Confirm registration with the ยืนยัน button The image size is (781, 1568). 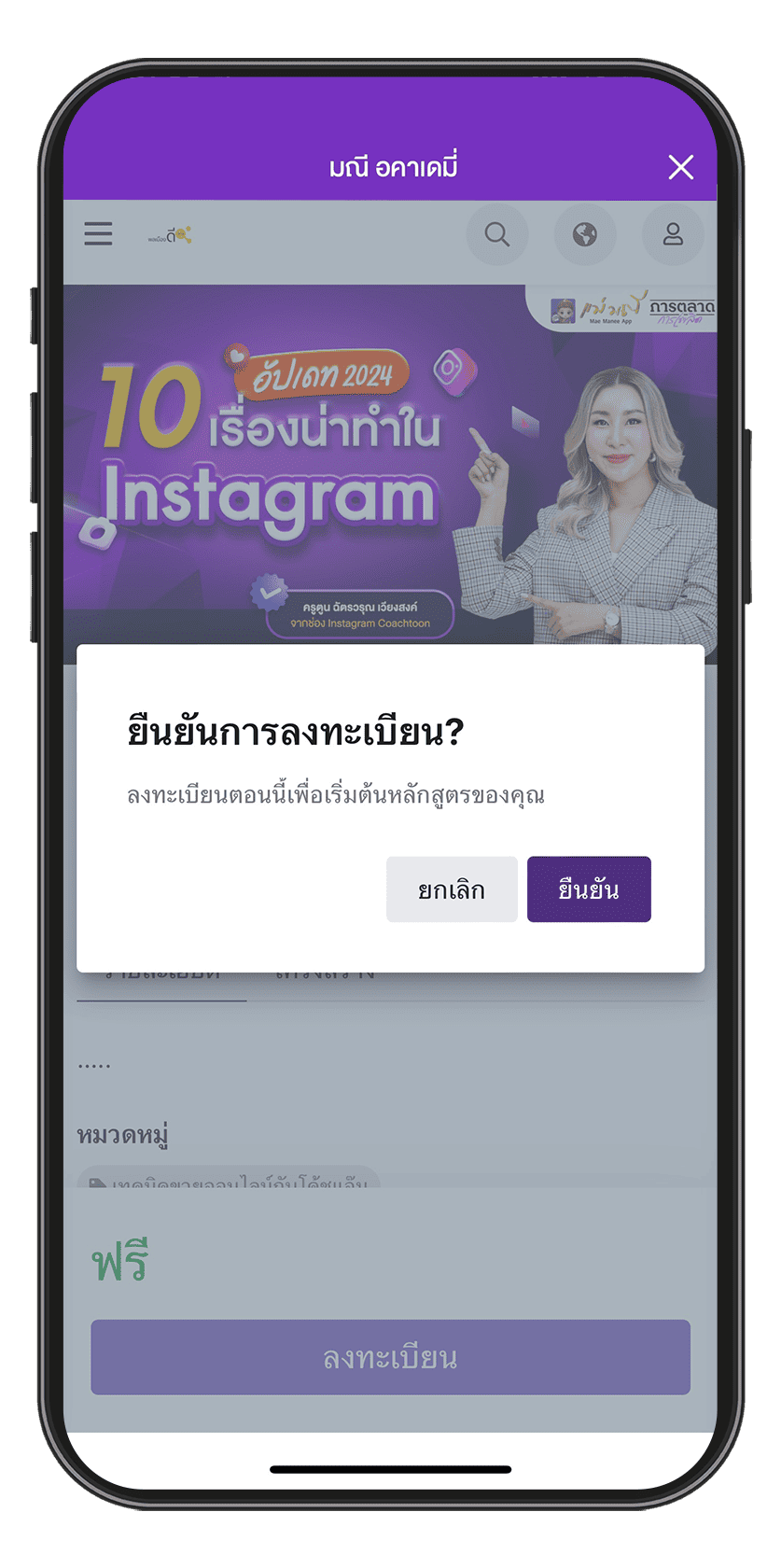589,889
